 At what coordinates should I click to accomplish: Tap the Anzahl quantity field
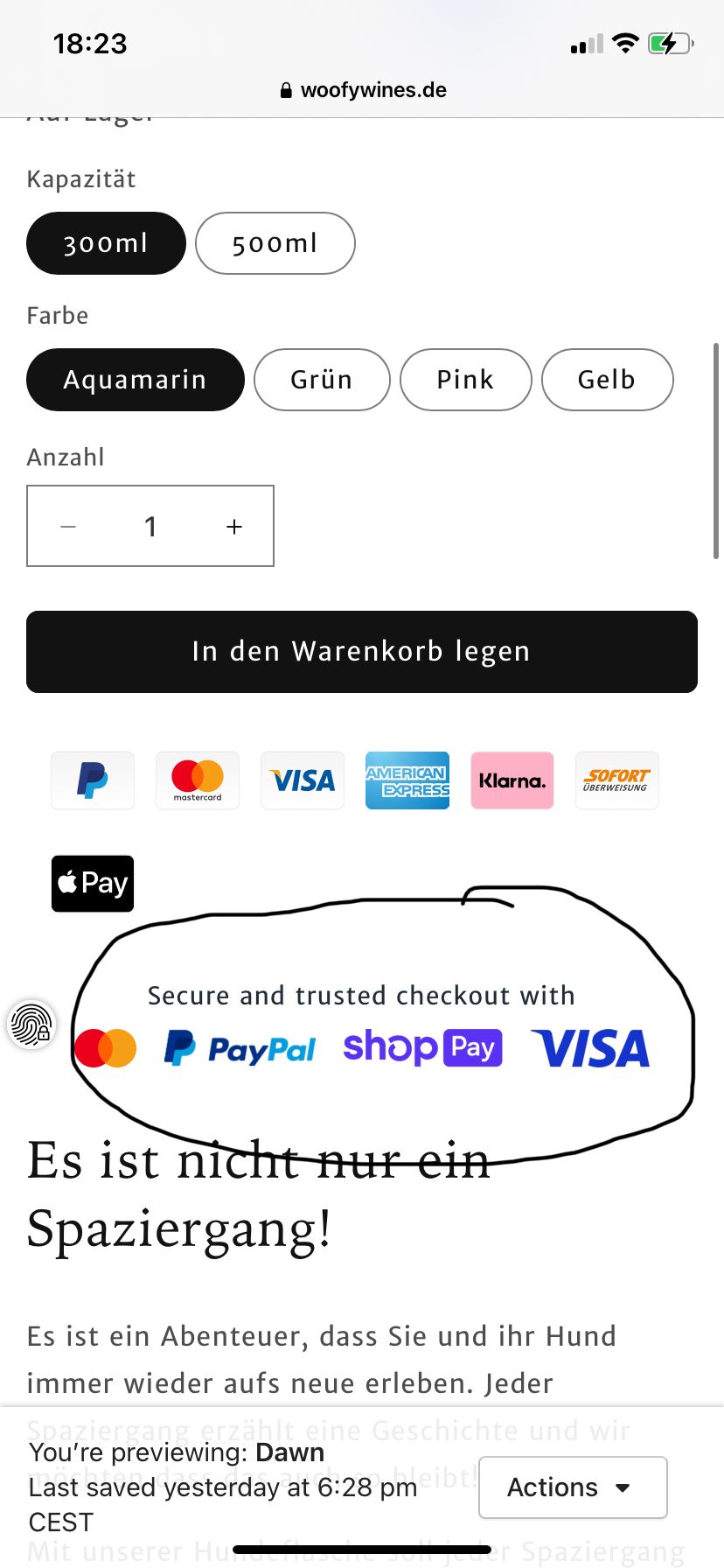pos(150,527)
